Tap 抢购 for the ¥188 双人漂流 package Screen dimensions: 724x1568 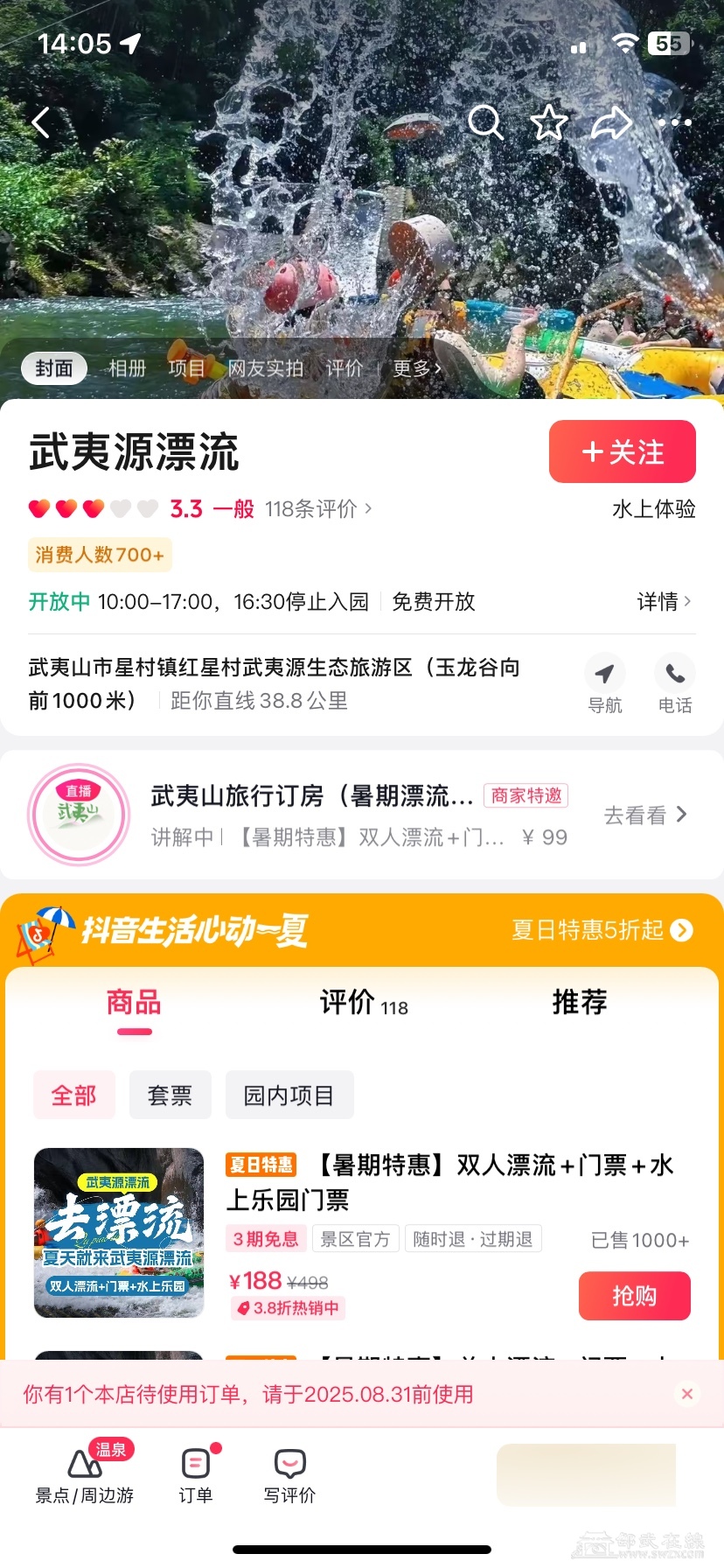(634, 1295)
